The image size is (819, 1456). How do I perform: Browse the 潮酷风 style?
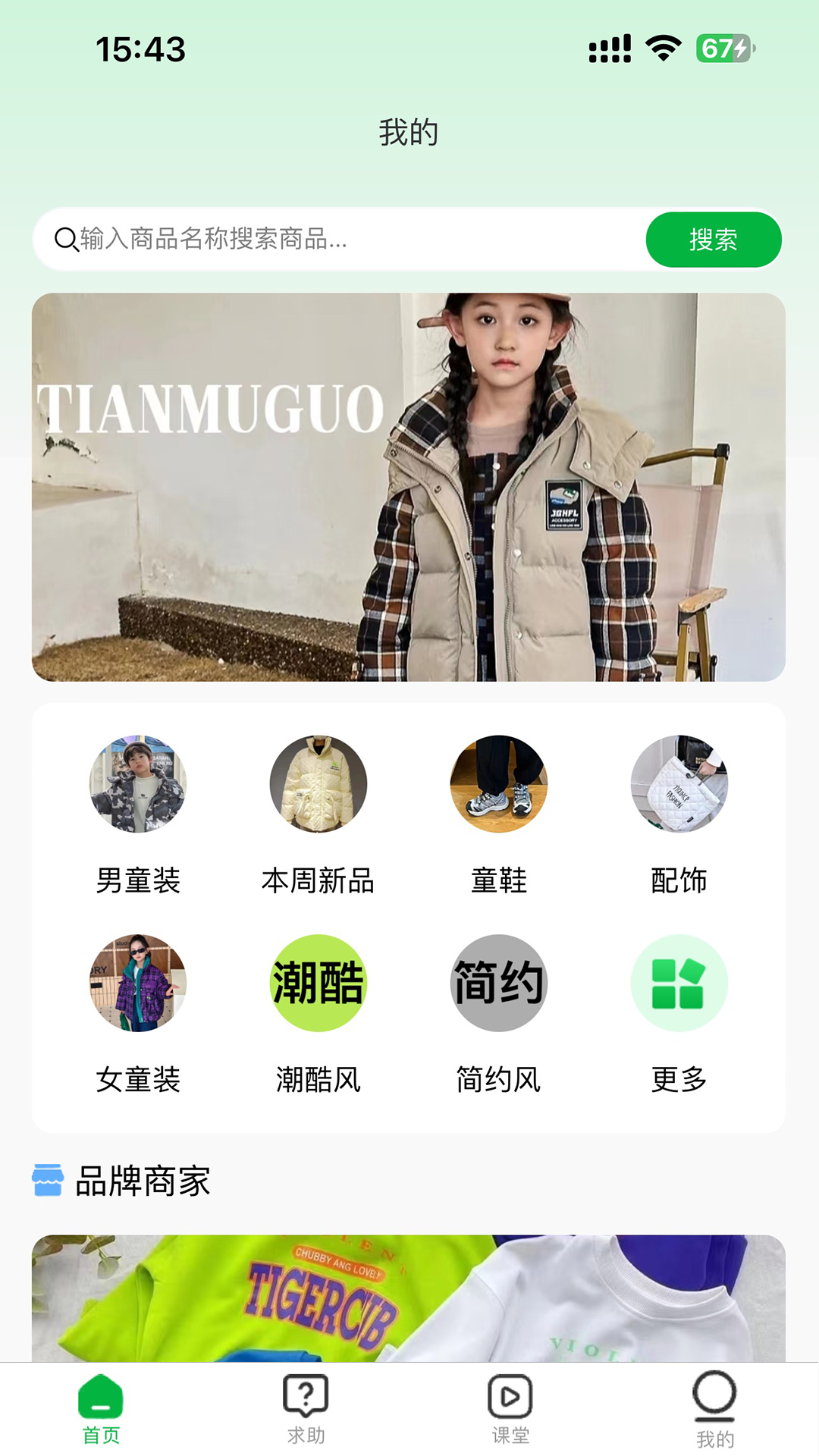coord(318,1014)
